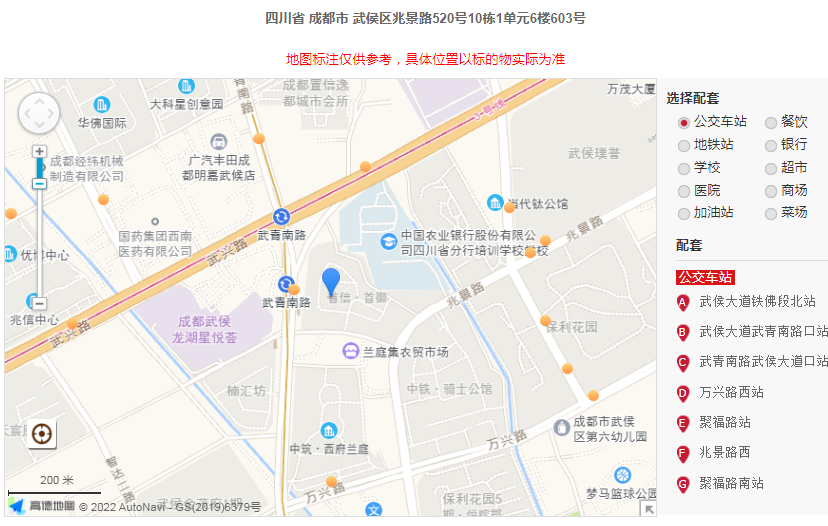Open result B 武侯大道武青南路口站

pyautogui.click(x=763, y=331)
